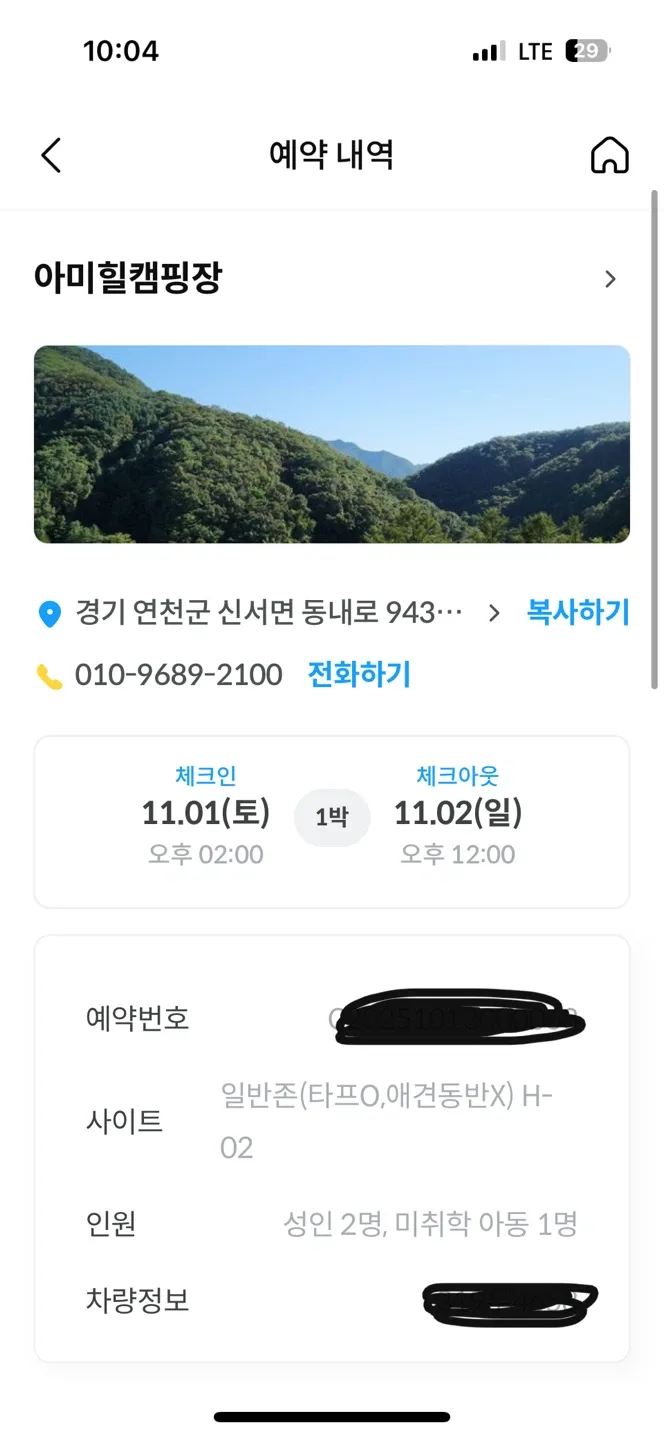
Task: Open 아미힐캠핑장 campsite details
Action: tap(609, 279)
